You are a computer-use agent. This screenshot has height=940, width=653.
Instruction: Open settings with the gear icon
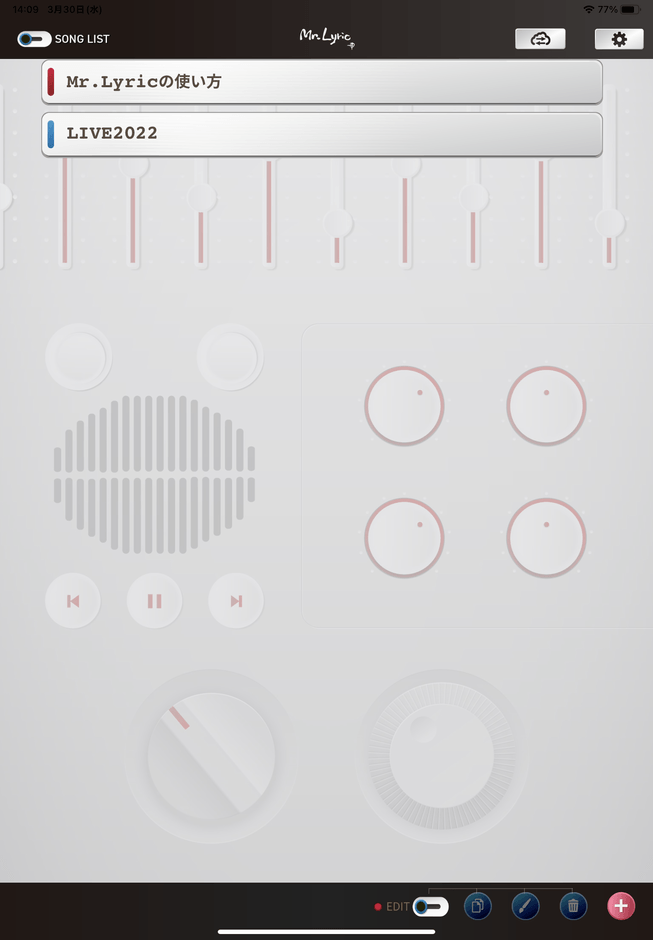619,39
